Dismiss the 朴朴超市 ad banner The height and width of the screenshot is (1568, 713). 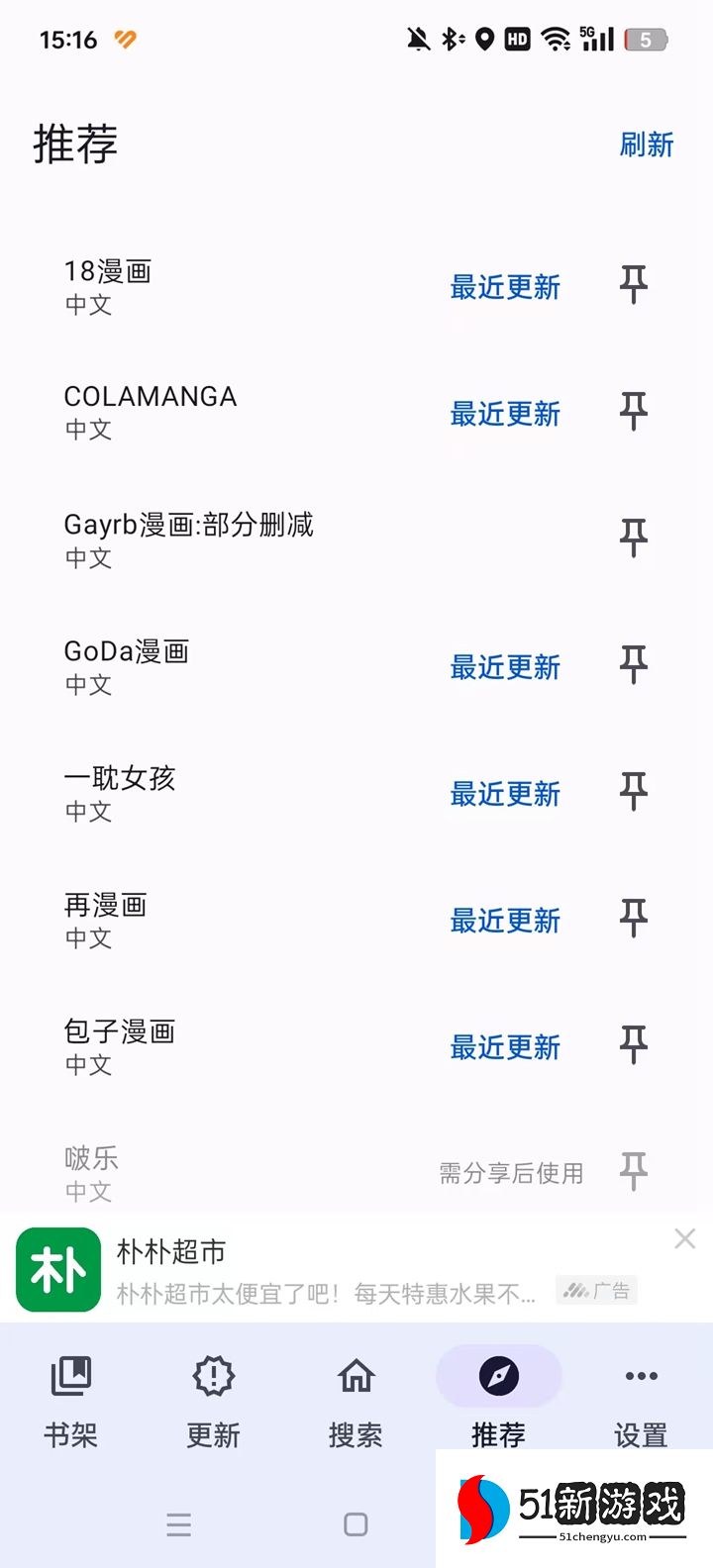(684, 1238)
